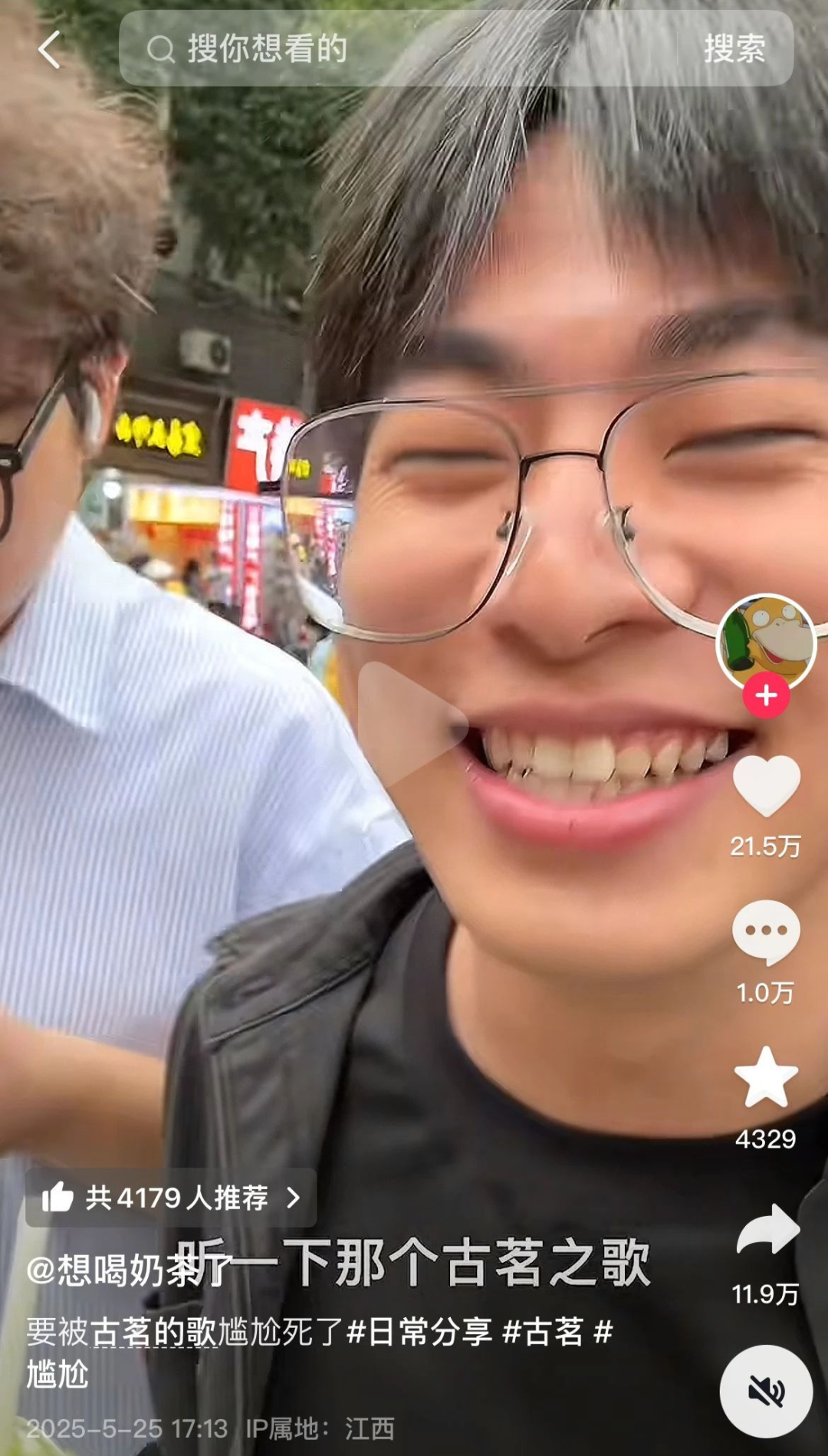Like this video with the heart
The image size is (828, 1456).
click(766, 786)
